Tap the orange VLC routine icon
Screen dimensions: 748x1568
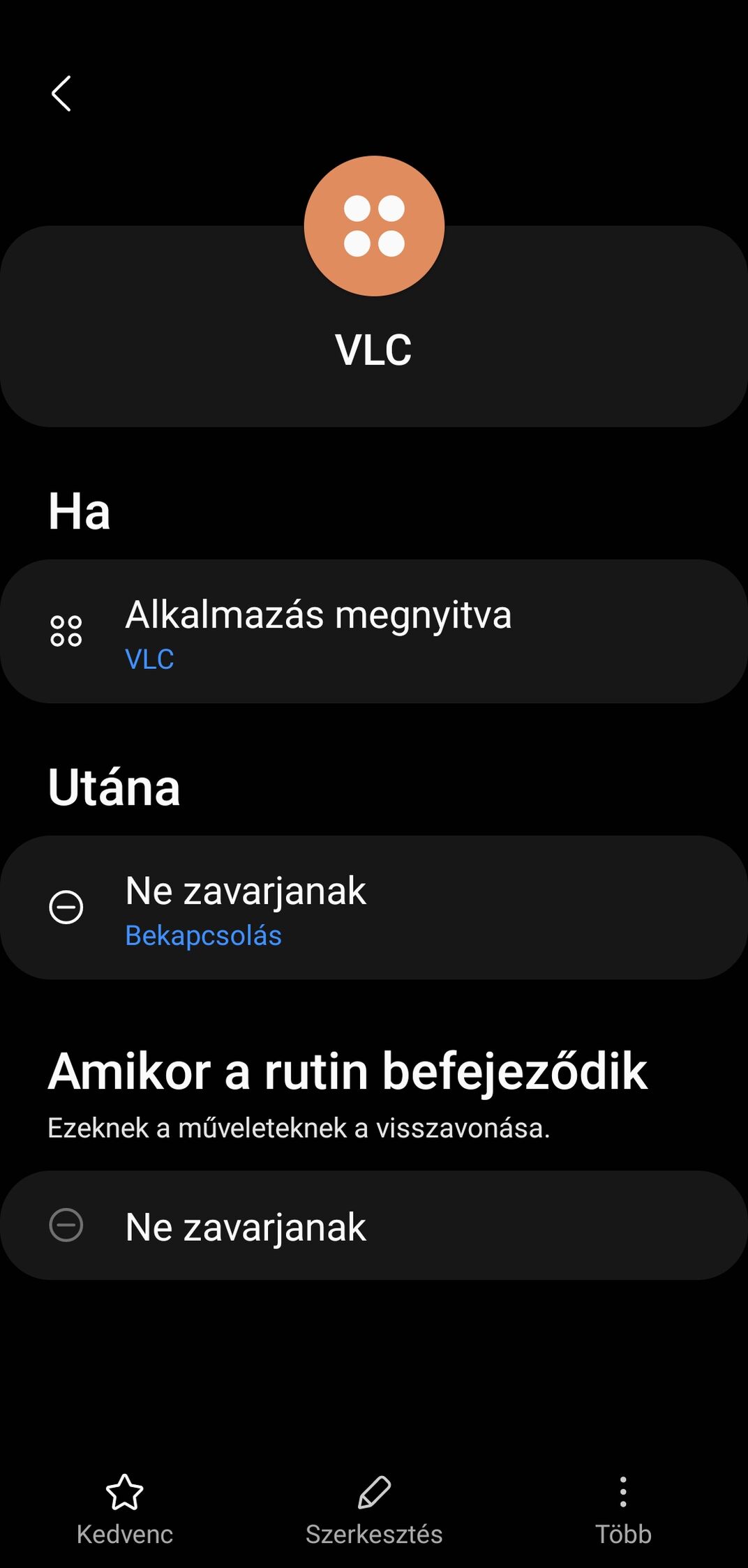(x=374, y=226)
